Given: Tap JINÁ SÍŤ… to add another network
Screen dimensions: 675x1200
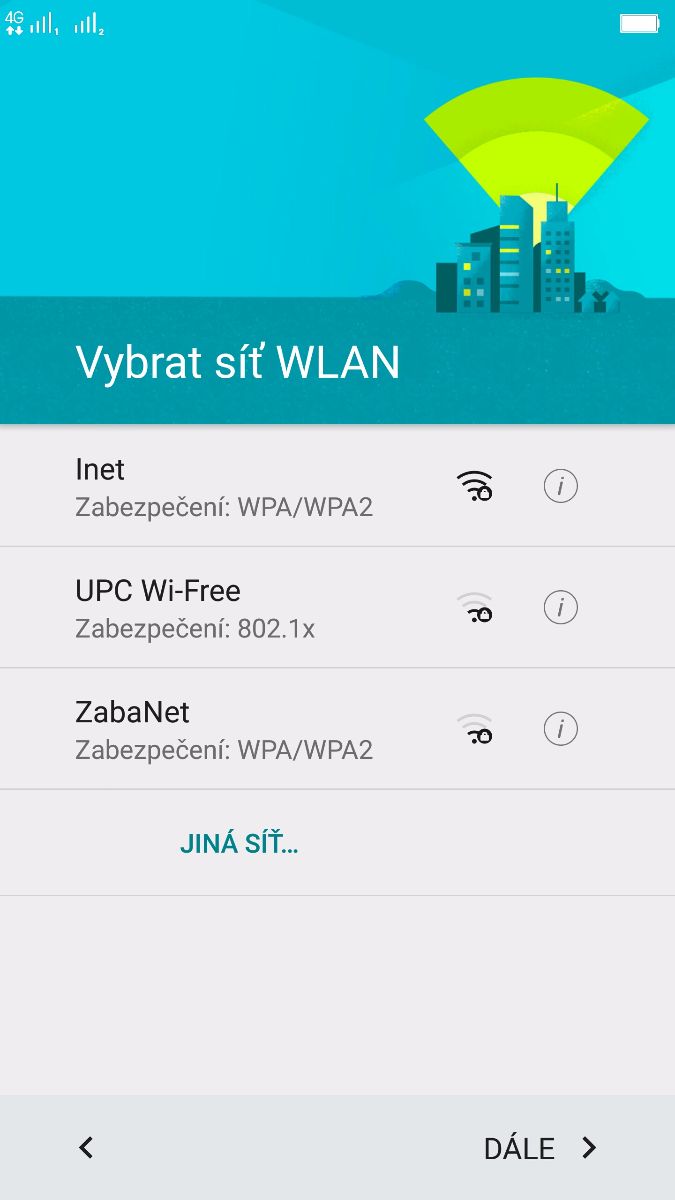Looking at the screenshot, I should 239,844.
